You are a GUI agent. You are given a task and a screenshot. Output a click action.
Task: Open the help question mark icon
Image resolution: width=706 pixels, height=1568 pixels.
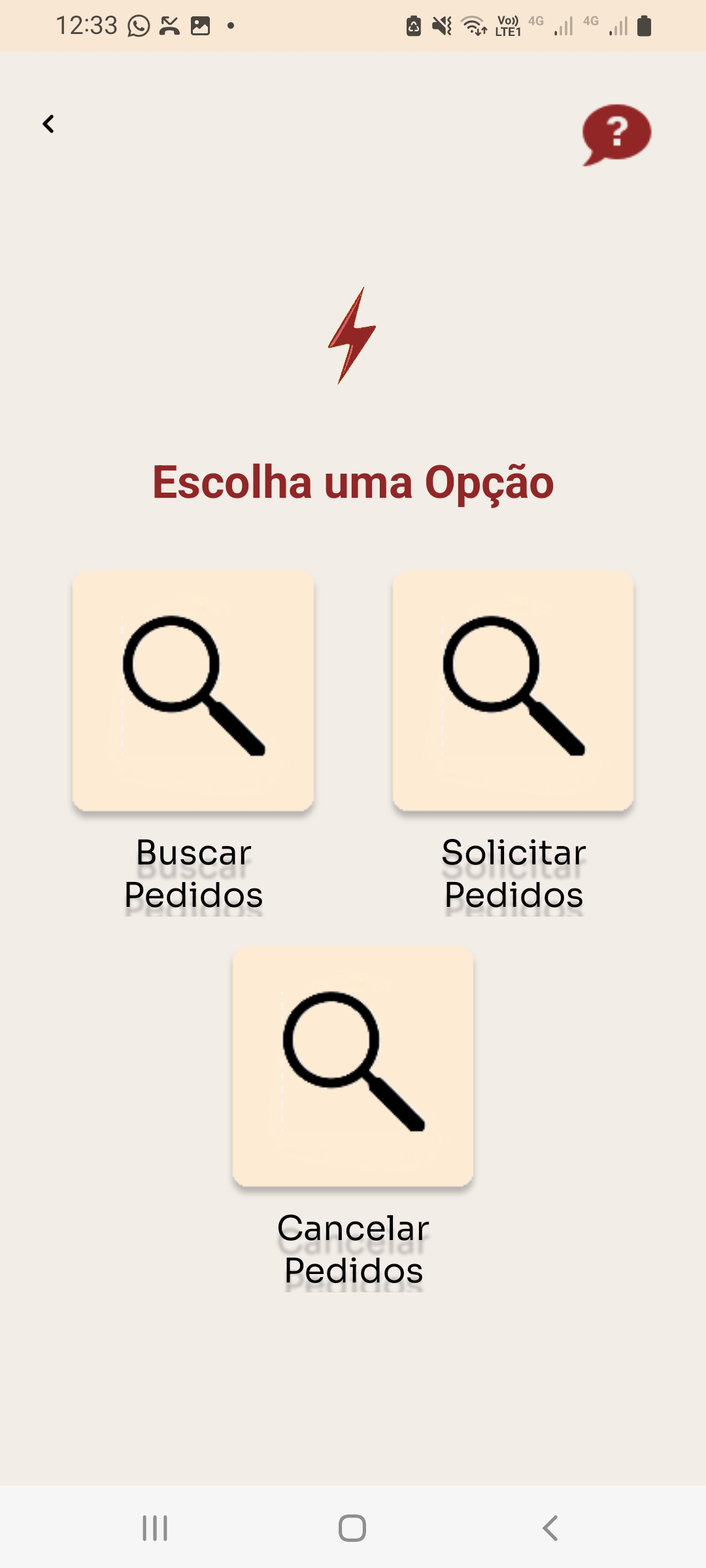(615, 135)
